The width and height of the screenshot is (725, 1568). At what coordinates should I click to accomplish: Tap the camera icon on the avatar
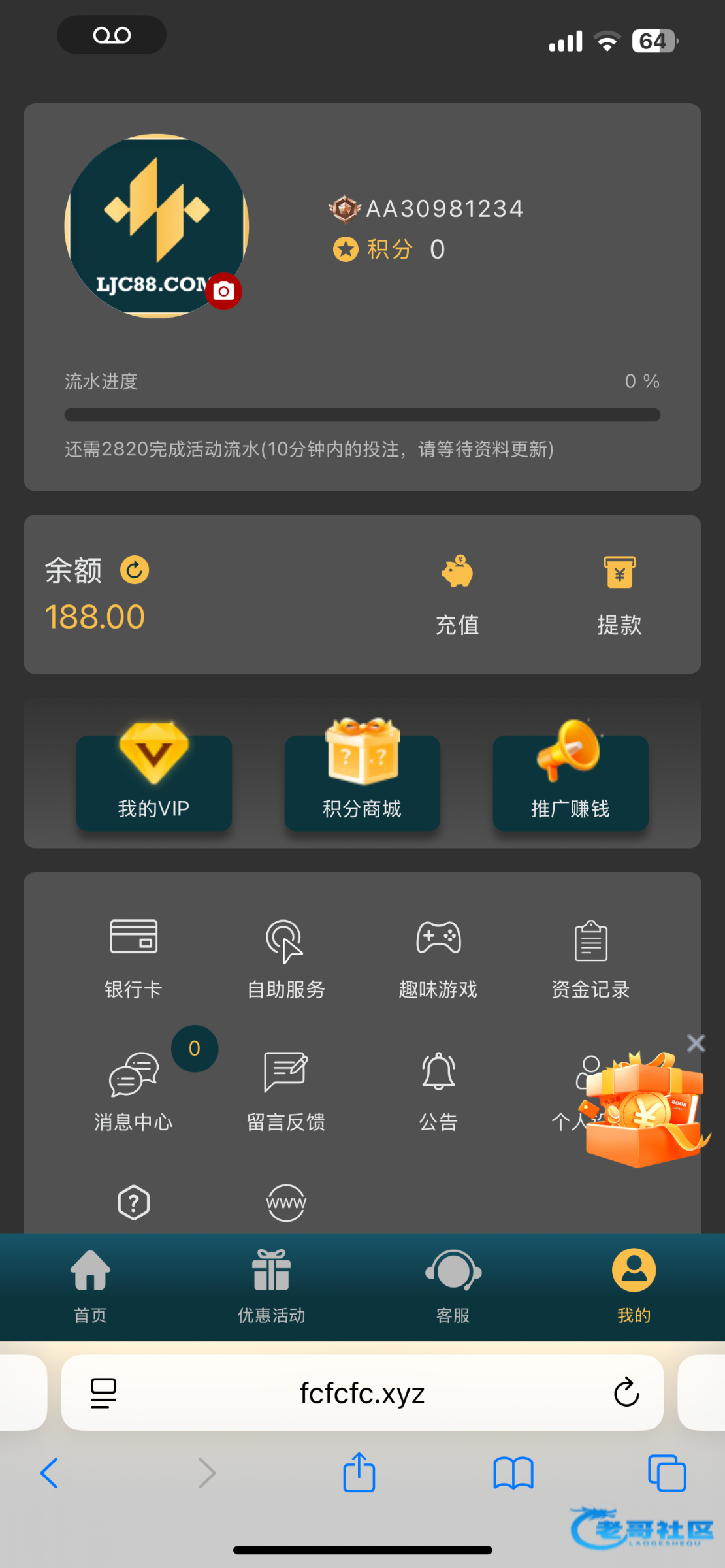[223, 291]
